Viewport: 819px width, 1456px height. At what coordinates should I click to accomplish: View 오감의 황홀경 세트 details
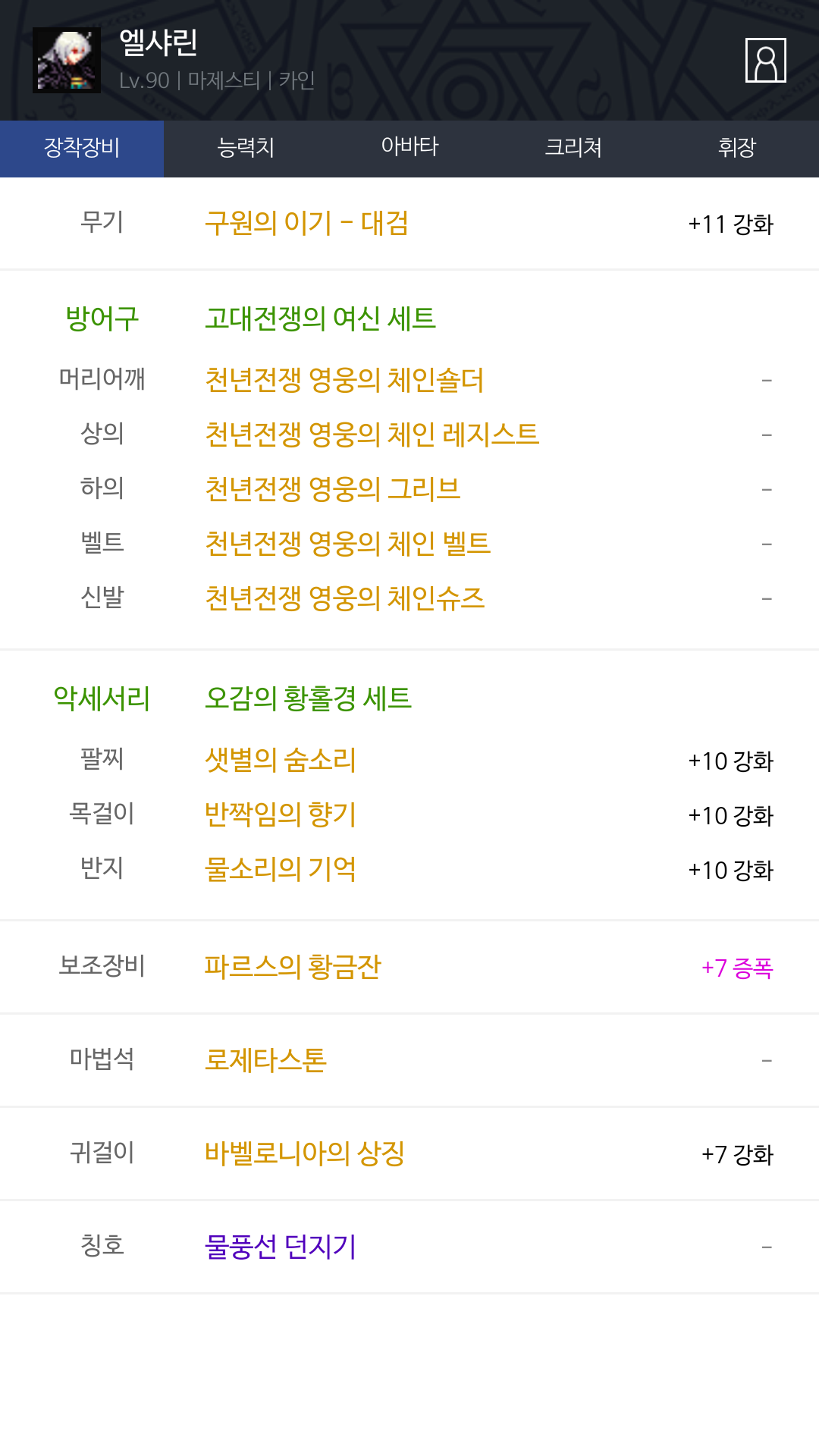point(308,698)
